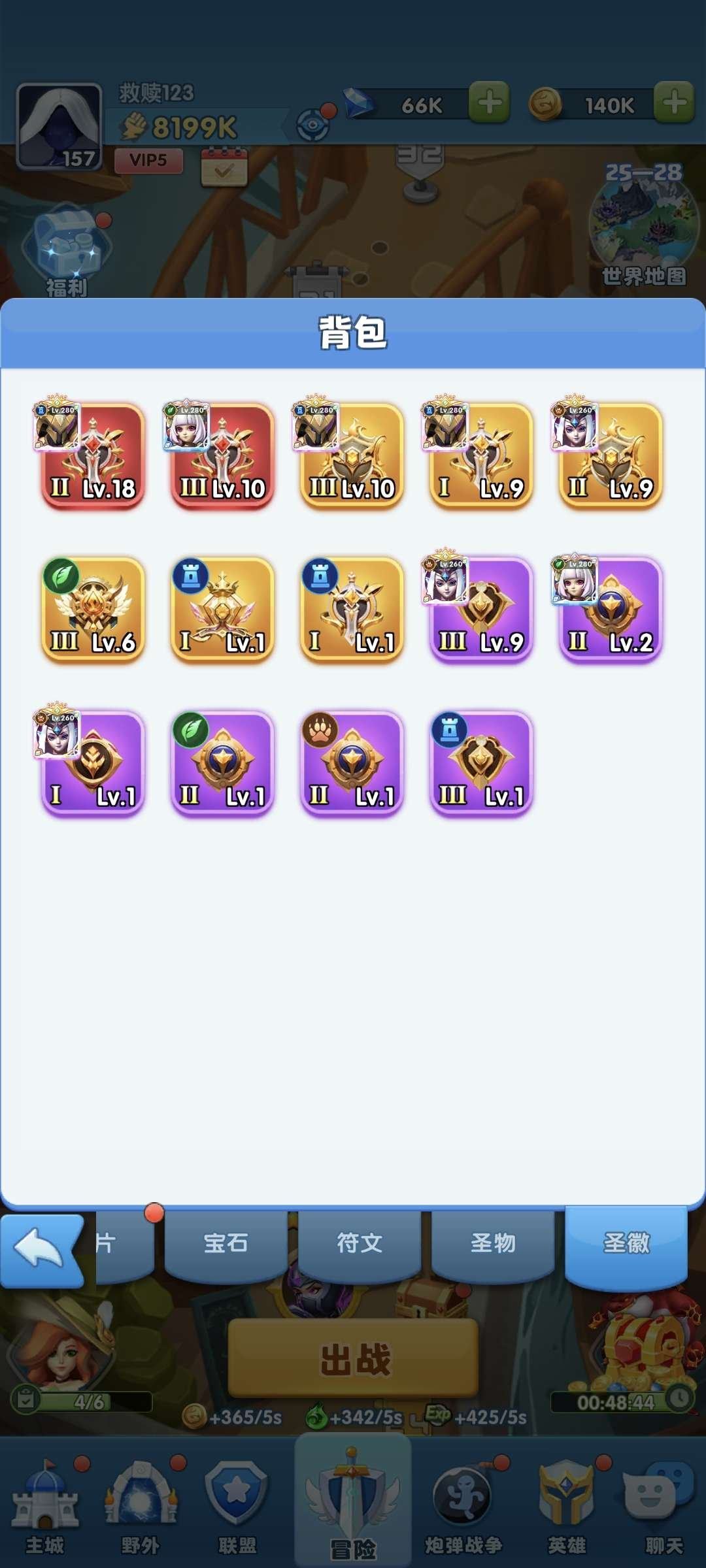706x1568 pixels.
Task: Open the purple II Lv.2 emblem
Action: pos(611,610)
